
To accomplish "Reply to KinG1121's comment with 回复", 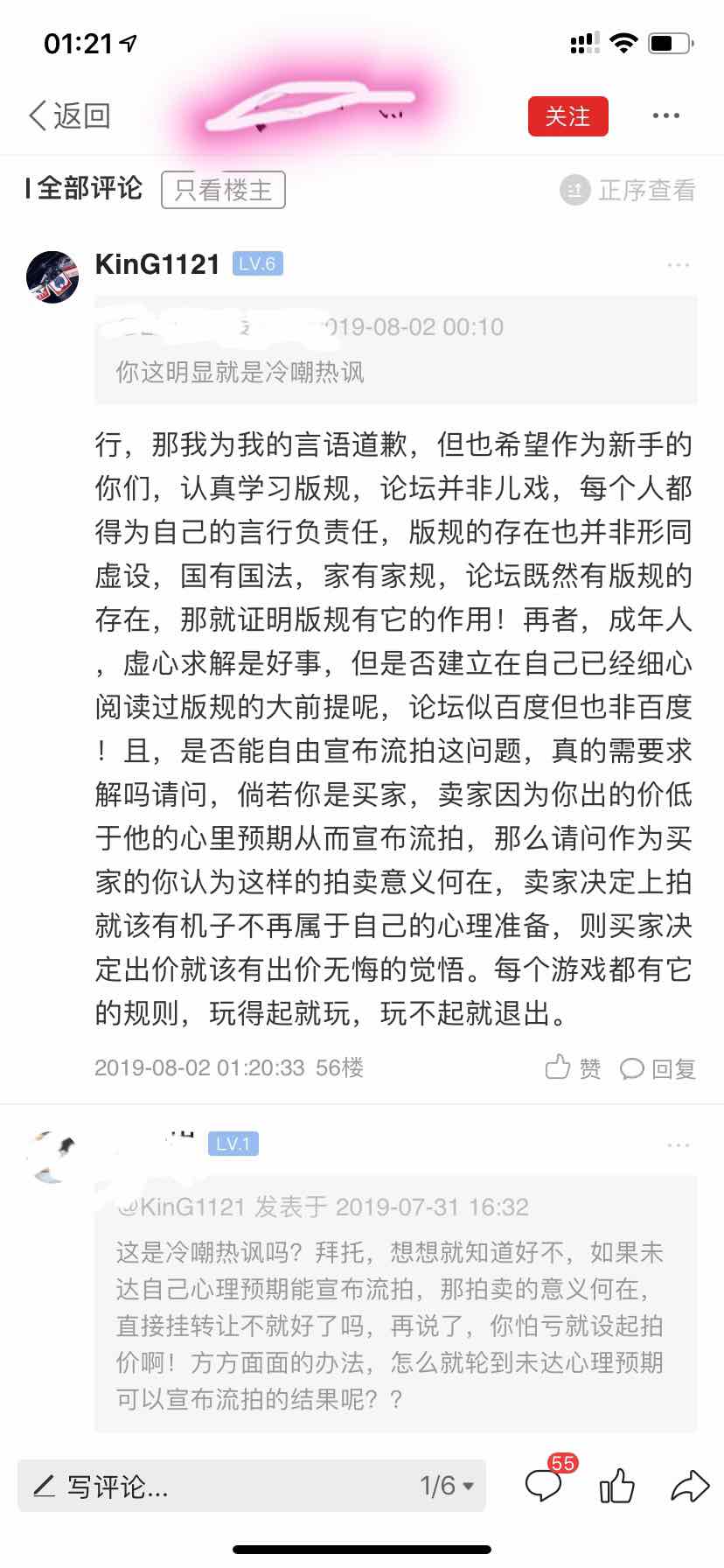I will 658,1067.
